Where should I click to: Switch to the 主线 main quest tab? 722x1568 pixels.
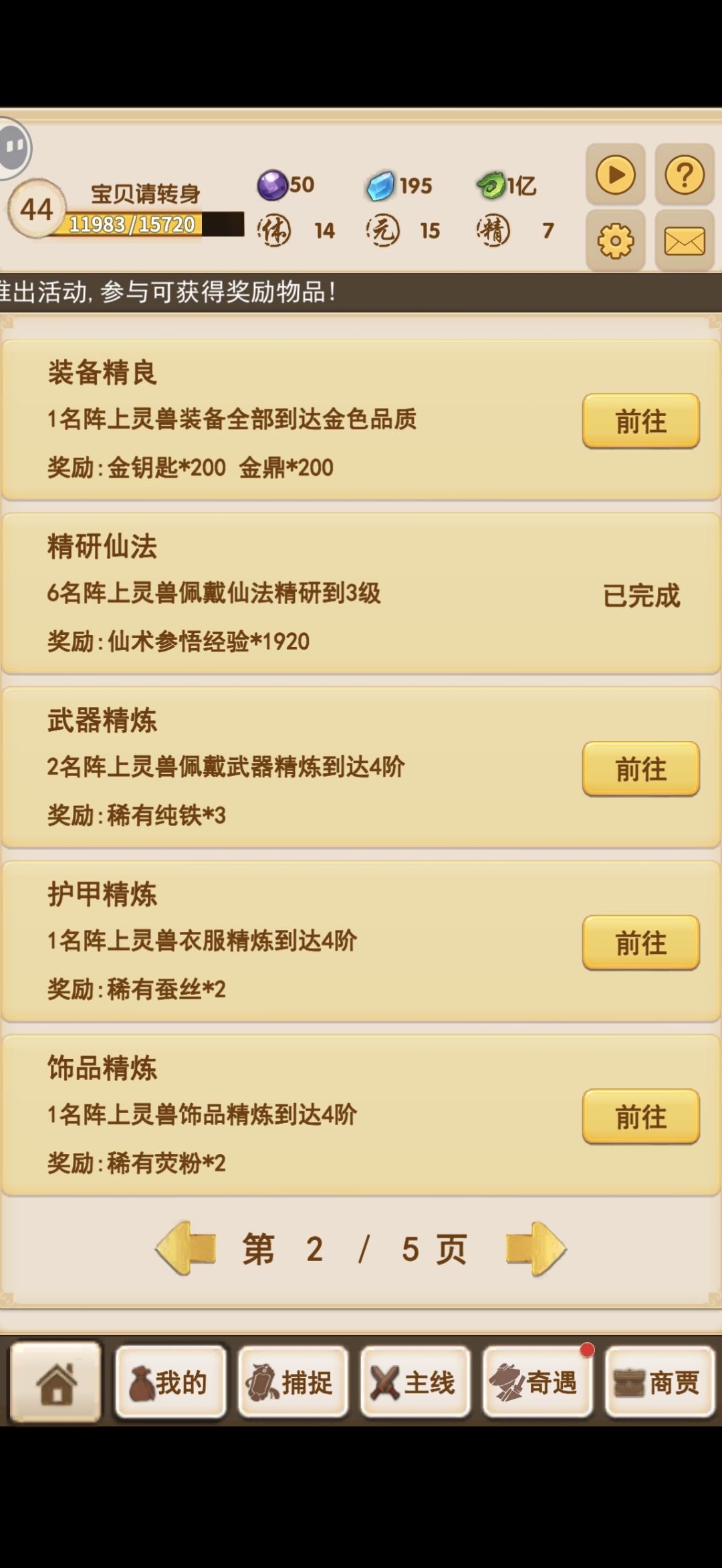(x=416, y=1381)
